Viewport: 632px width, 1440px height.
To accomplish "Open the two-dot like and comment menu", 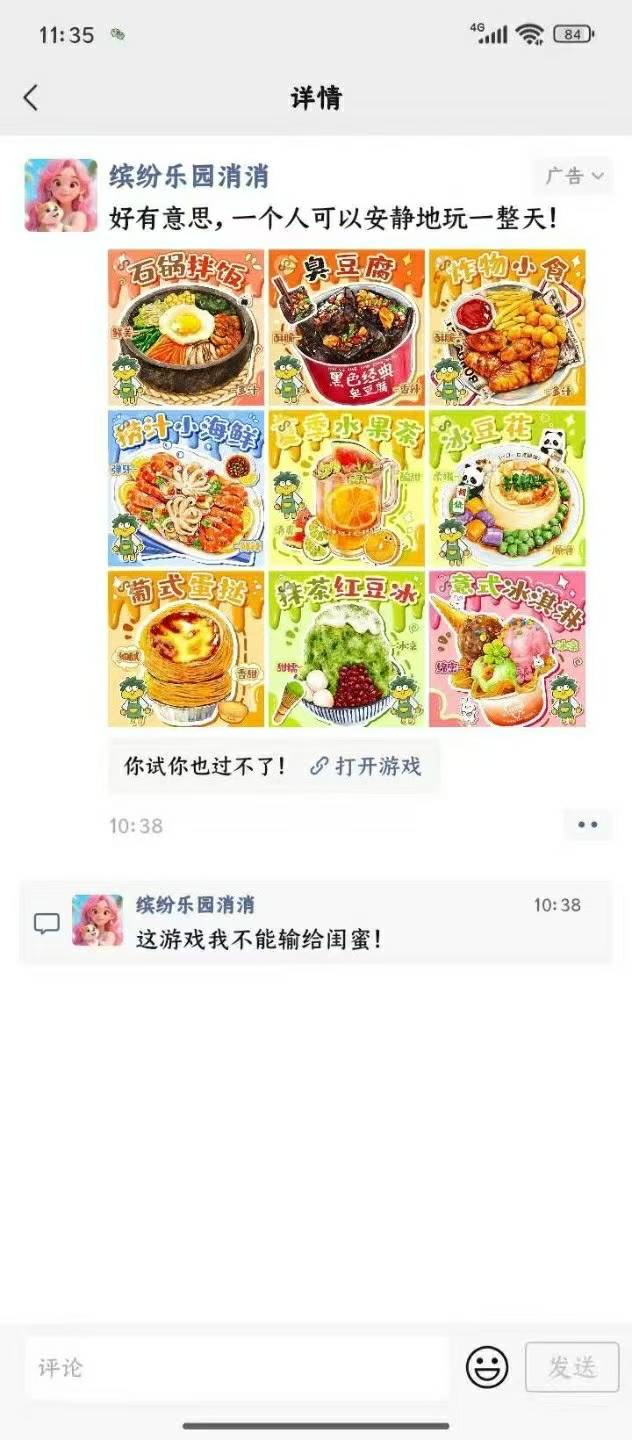I will coord(587,825).
